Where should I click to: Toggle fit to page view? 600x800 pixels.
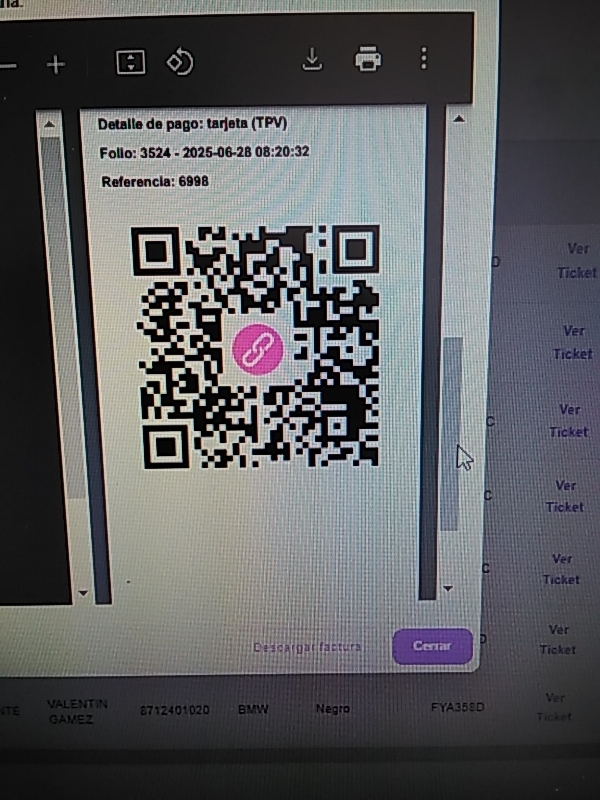point(131,62)
